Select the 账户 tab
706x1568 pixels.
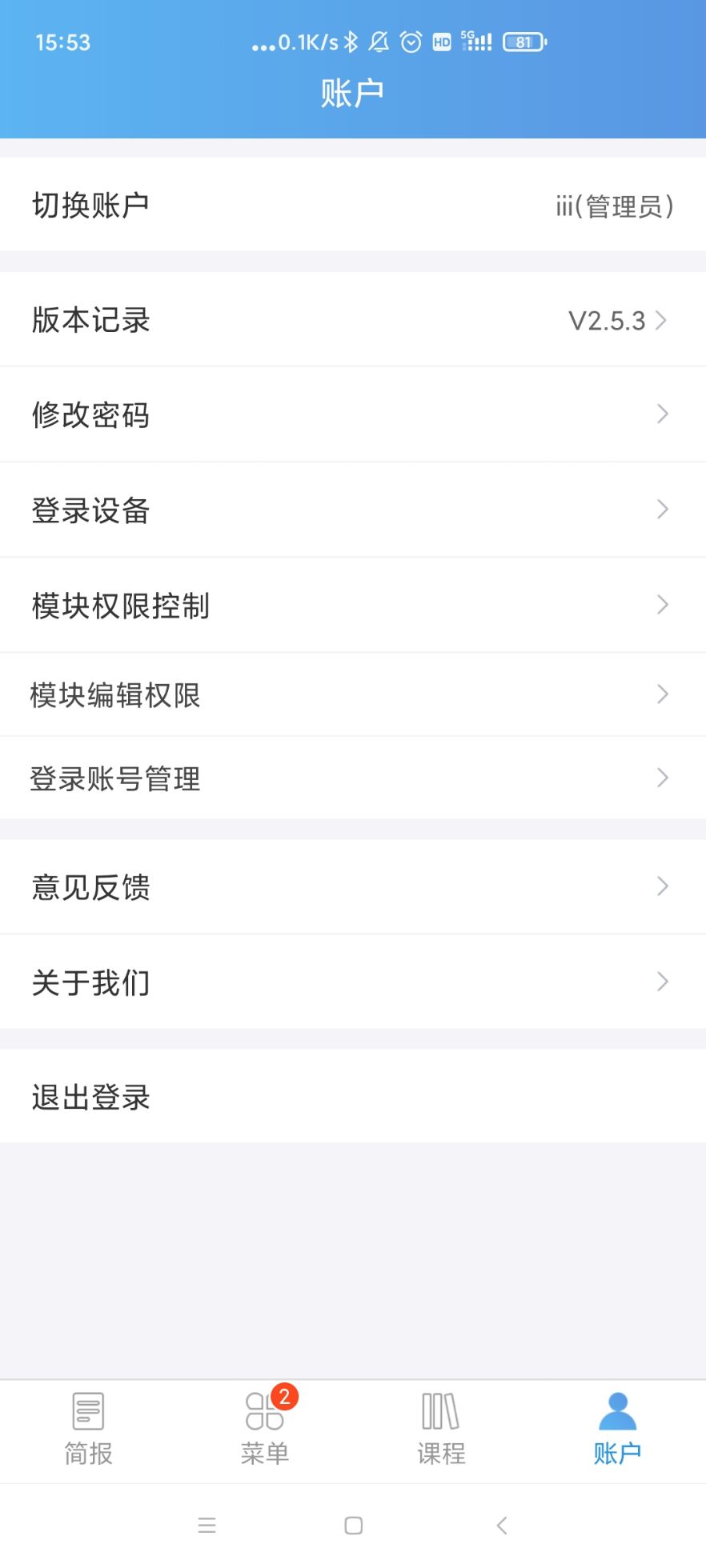617,1429
